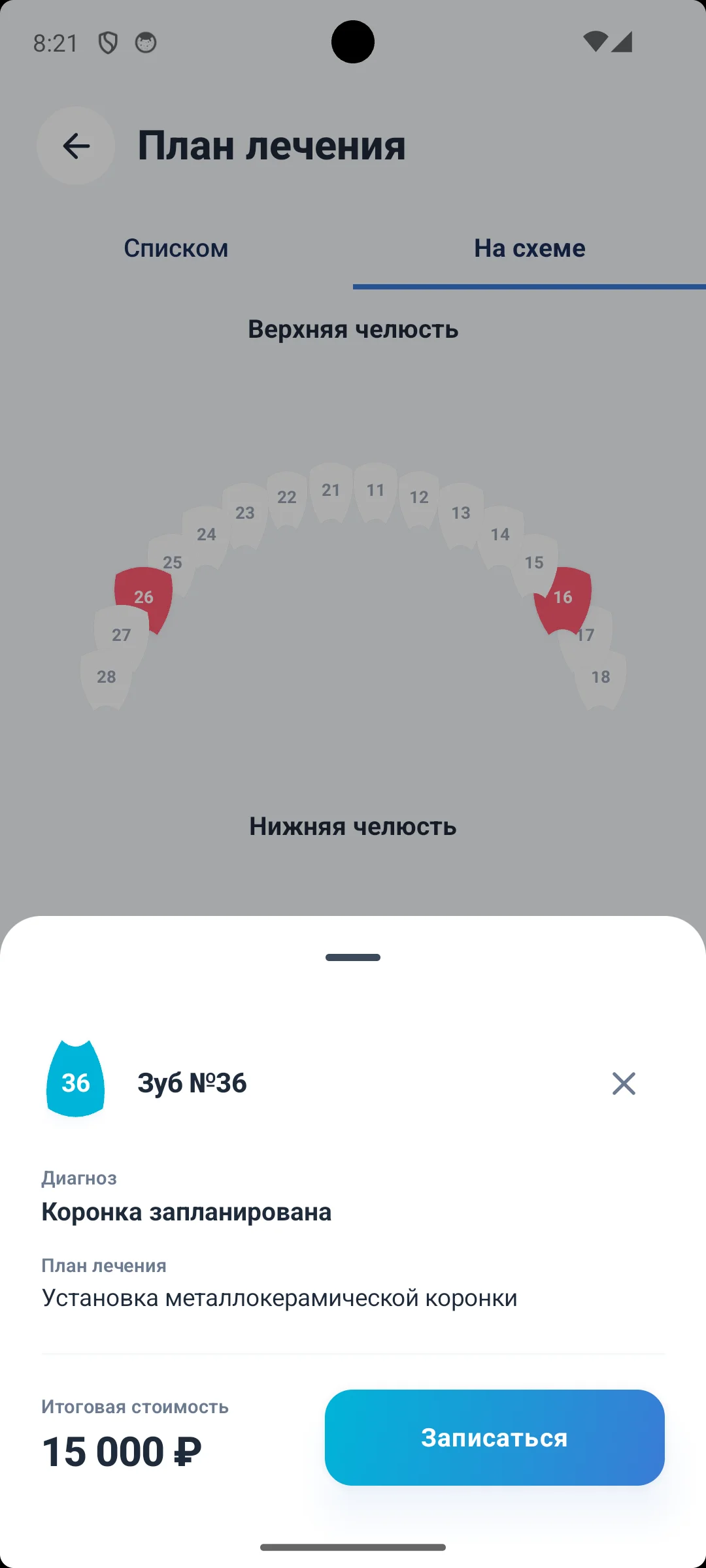
Task: Tap the back arrow next to План лечения
Action: (x=75, y=145)
